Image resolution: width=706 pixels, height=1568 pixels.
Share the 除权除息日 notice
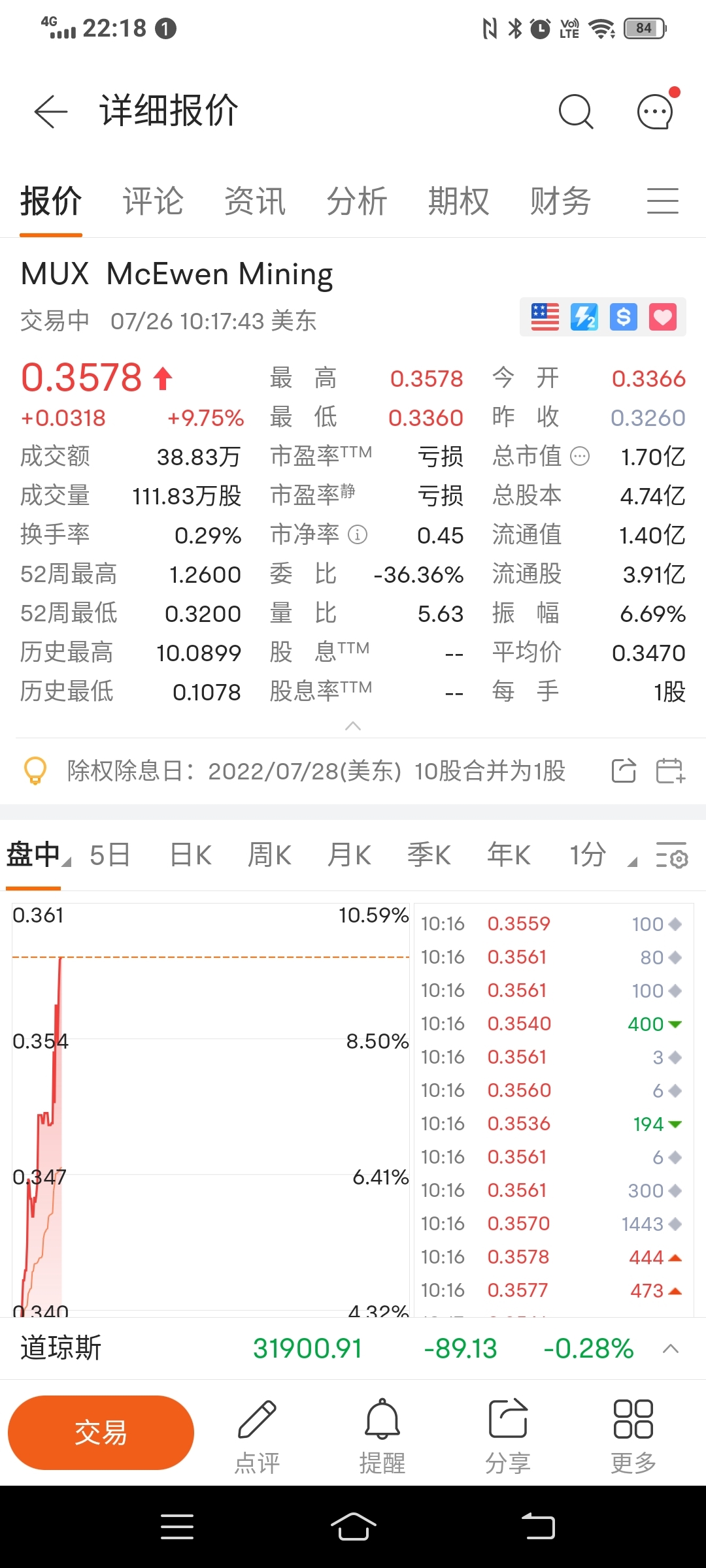[624, 771]
